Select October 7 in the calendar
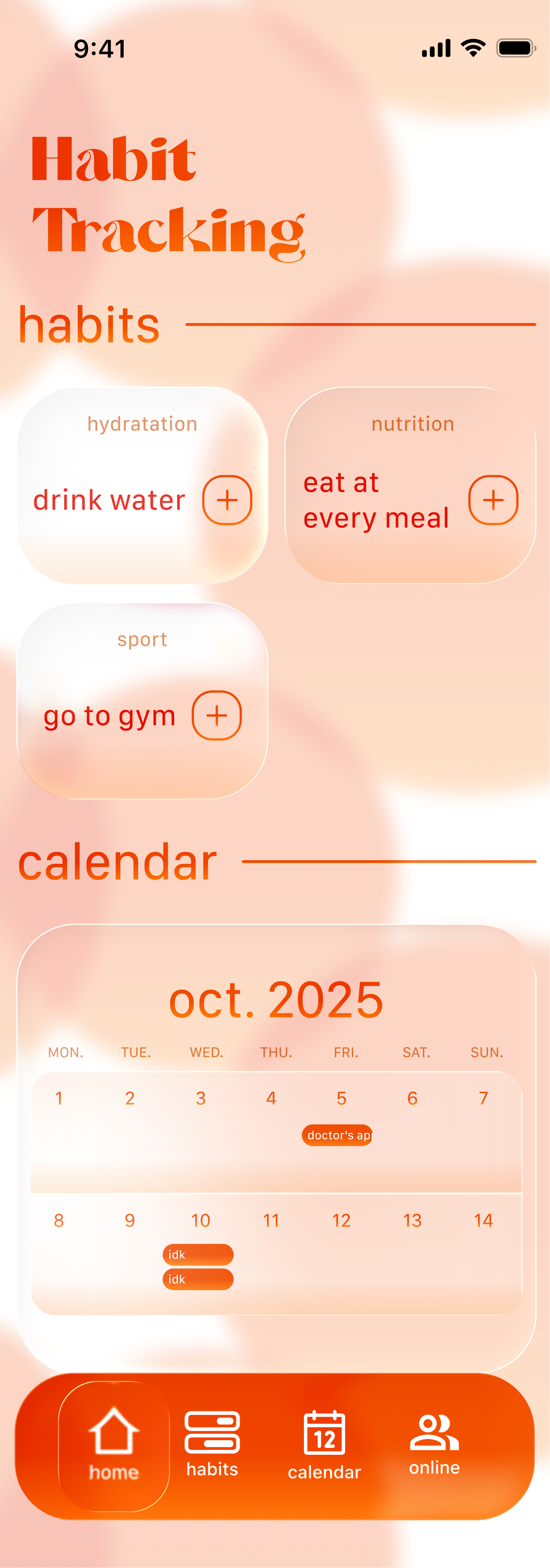550x1568 pixels. (483, 1098)
